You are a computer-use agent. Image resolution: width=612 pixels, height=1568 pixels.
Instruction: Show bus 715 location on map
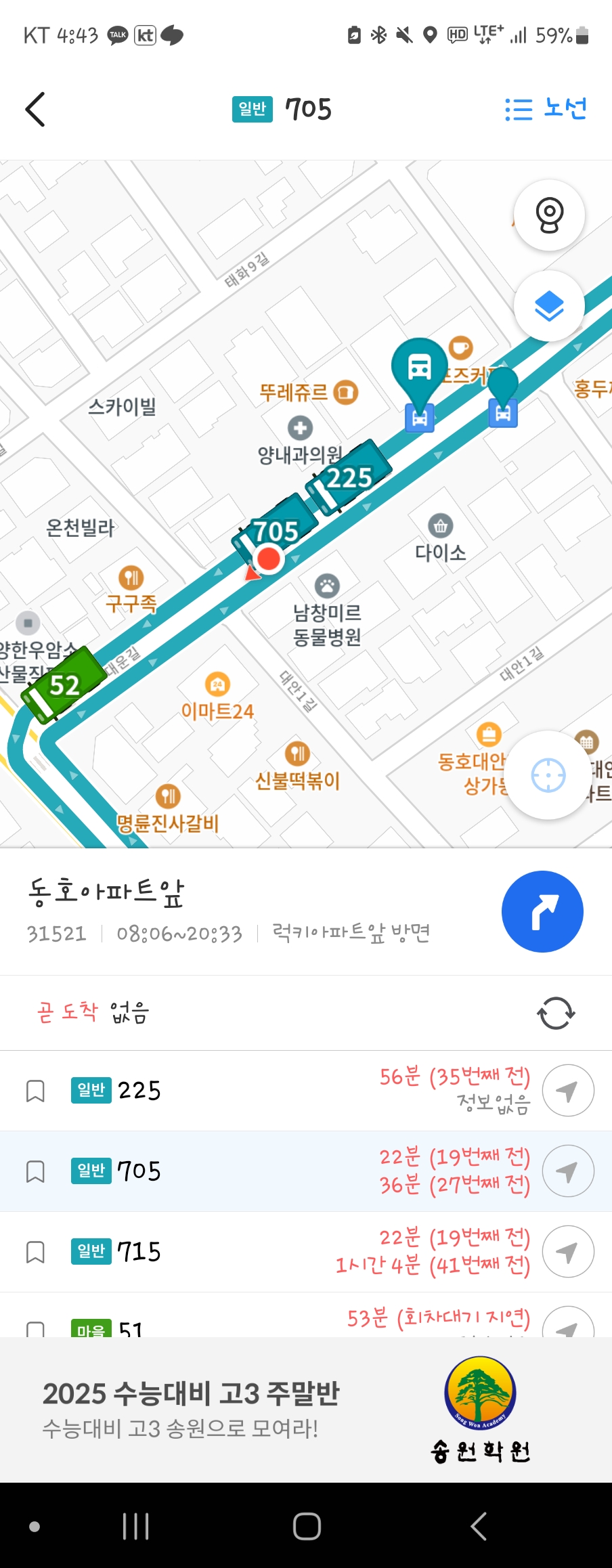[568, 1252]
